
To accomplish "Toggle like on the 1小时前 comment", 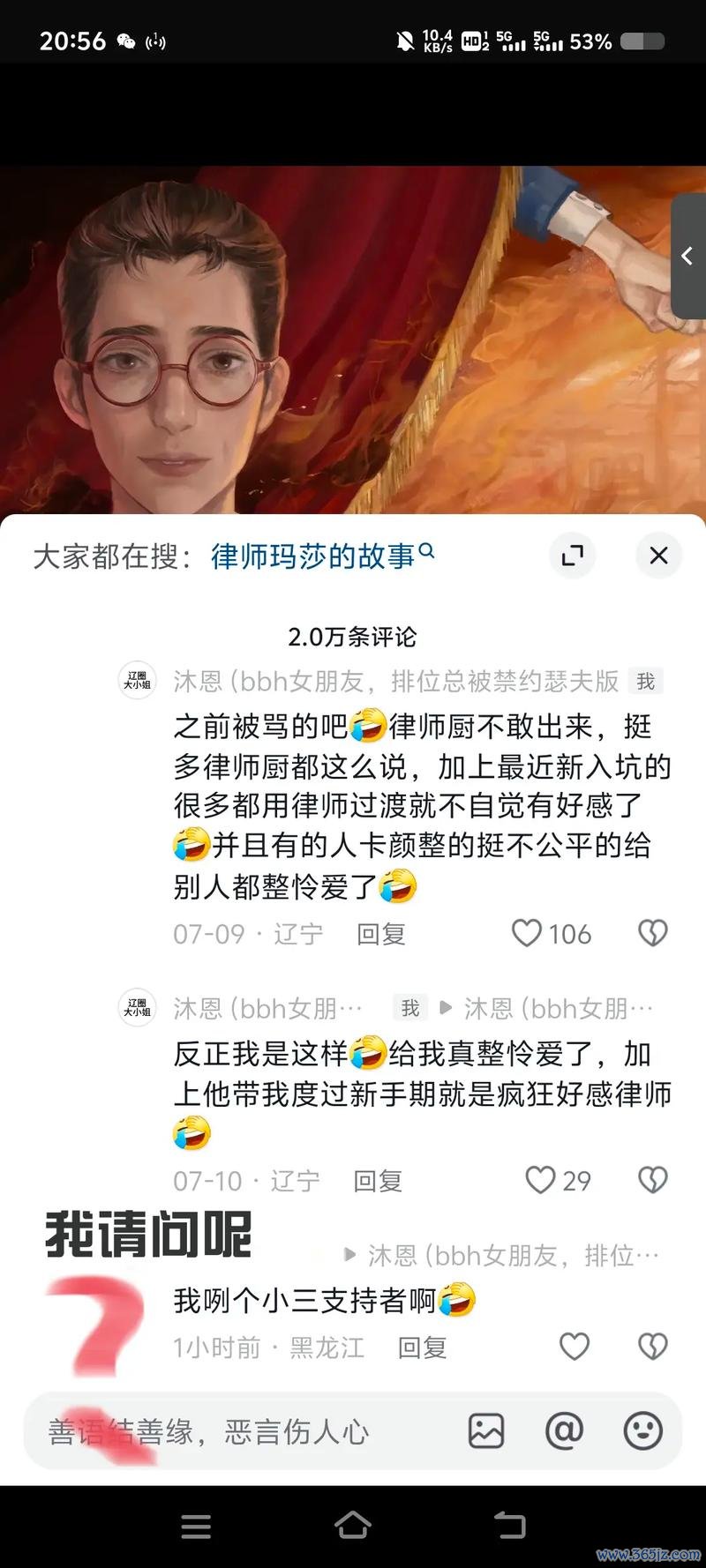I will [x=575, y=1347].
